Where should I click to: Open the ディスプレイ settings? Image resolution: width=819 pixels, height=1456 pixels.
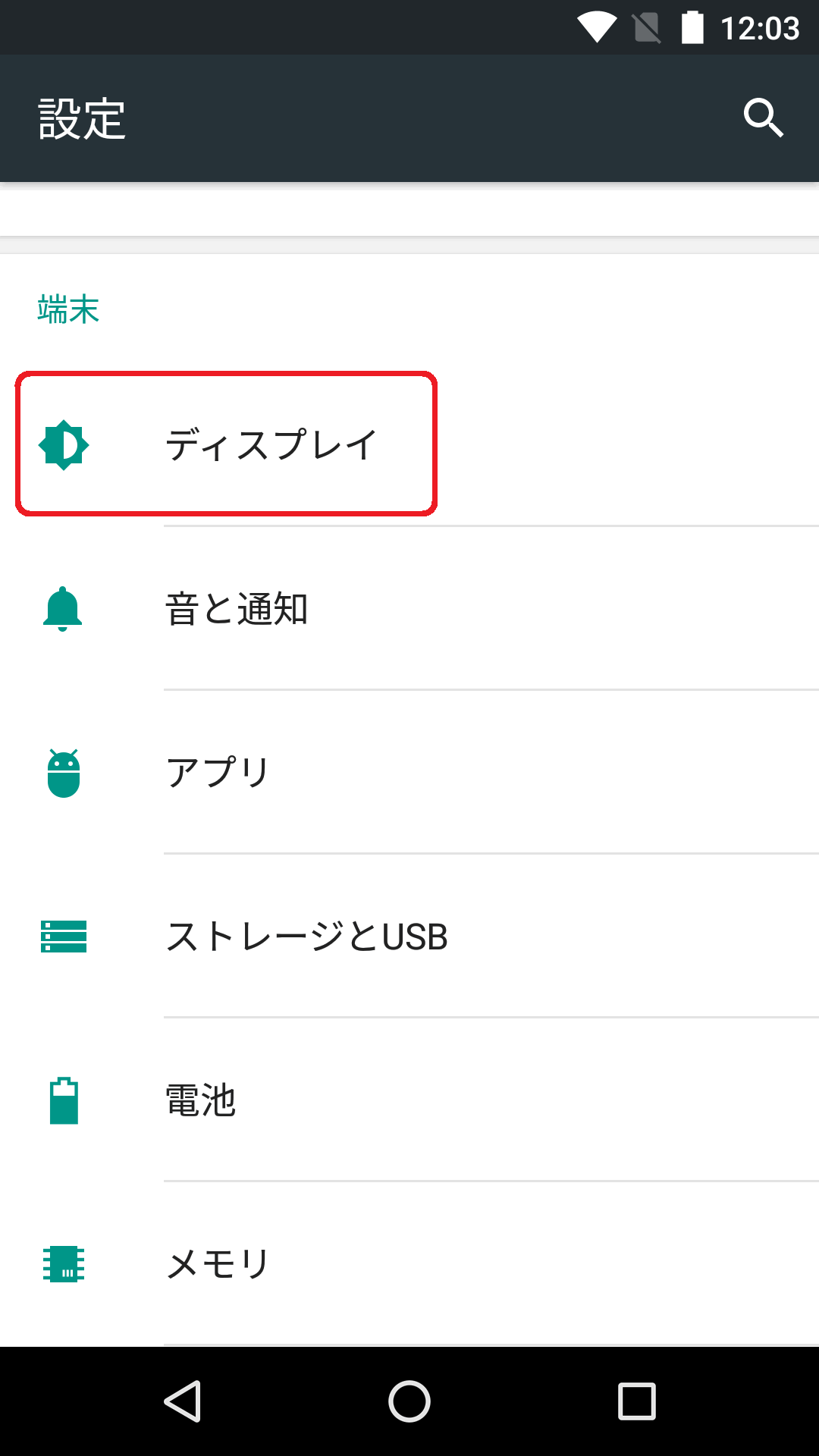[409, 444]
